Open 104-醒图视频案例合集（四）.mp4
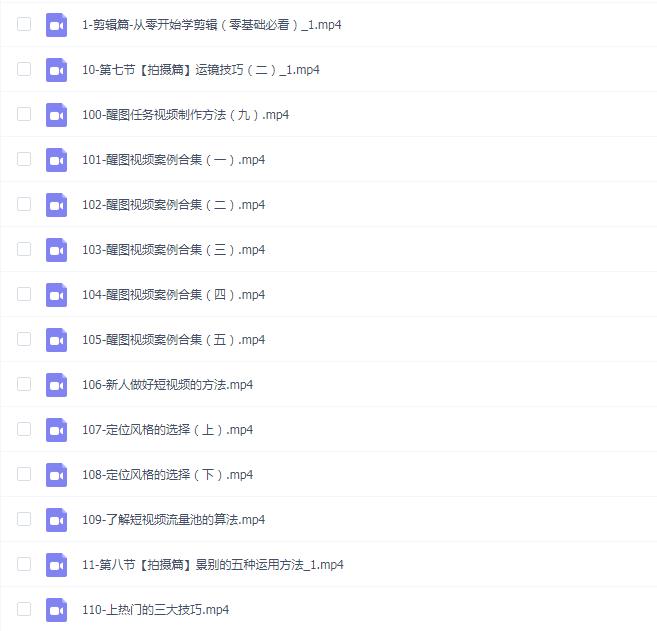Image resolution: width=657 pixels, height=631 pixels. 173,295
